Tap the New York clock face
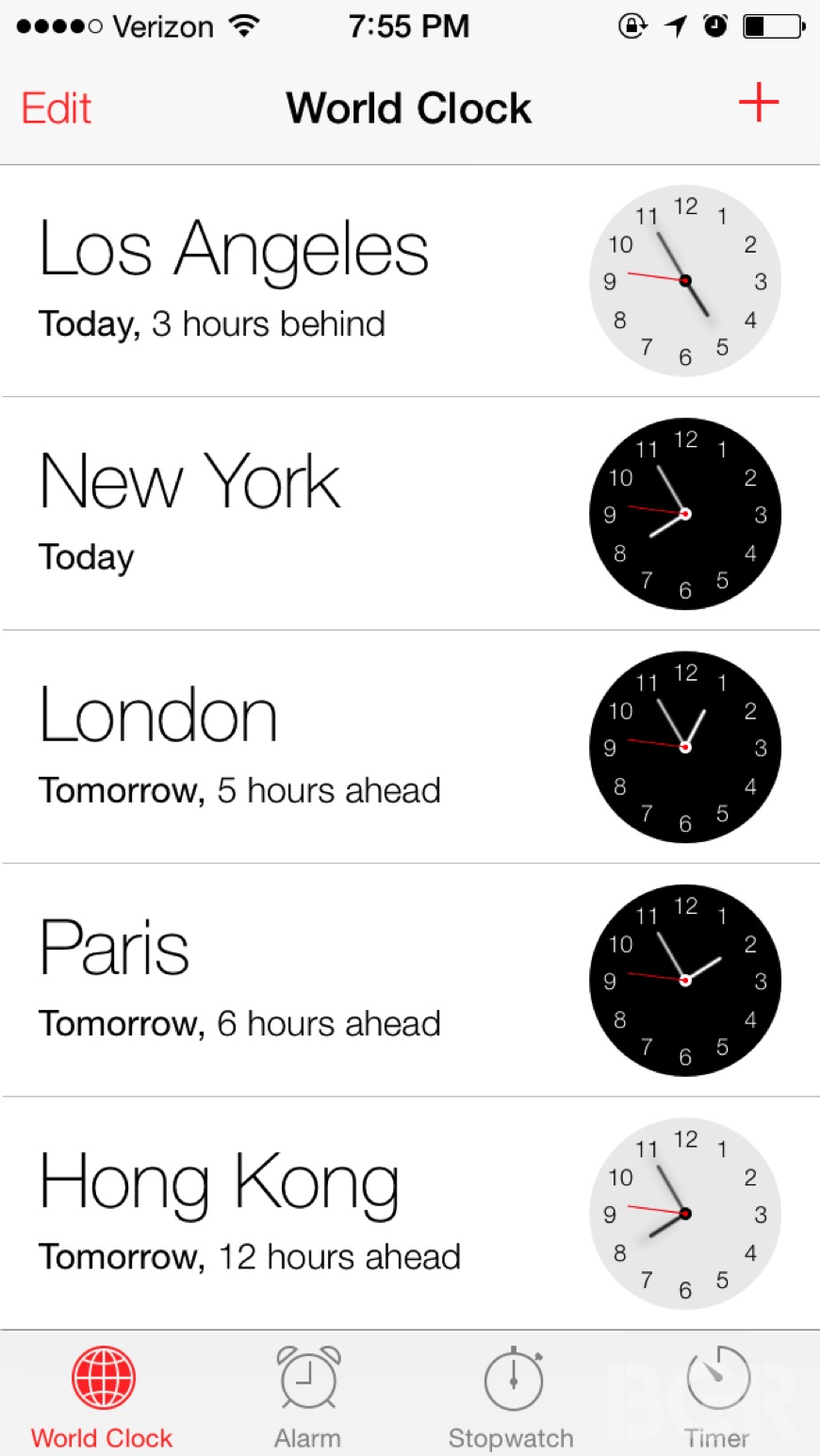Screen dimensions: 820x1456 [685, 514]
